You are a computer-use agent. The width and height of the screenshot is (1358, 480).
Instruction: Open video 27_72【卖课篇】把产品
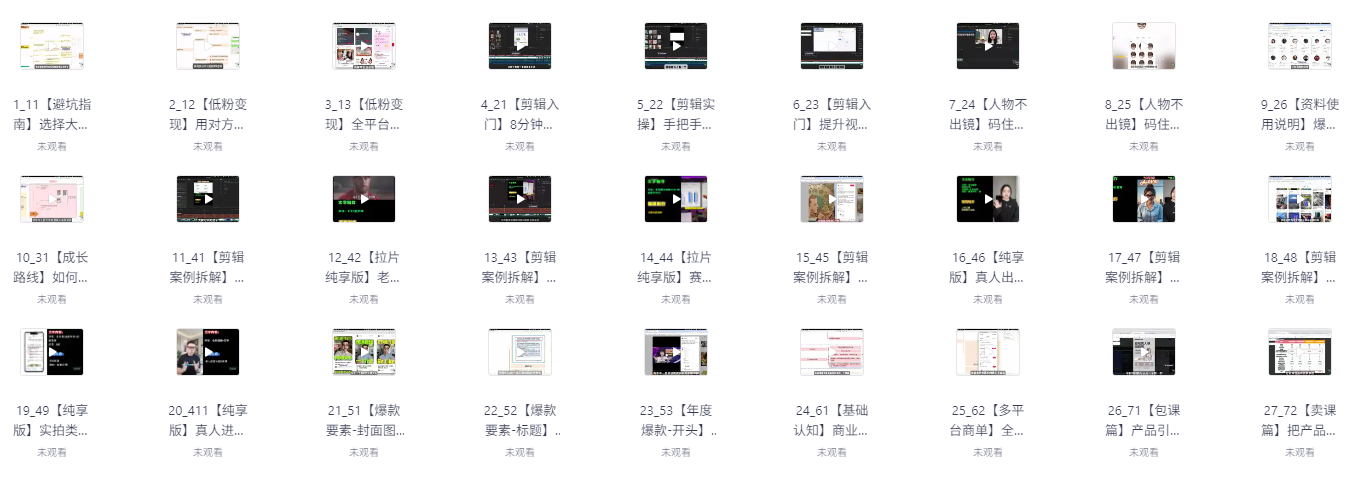[1300, 352]
